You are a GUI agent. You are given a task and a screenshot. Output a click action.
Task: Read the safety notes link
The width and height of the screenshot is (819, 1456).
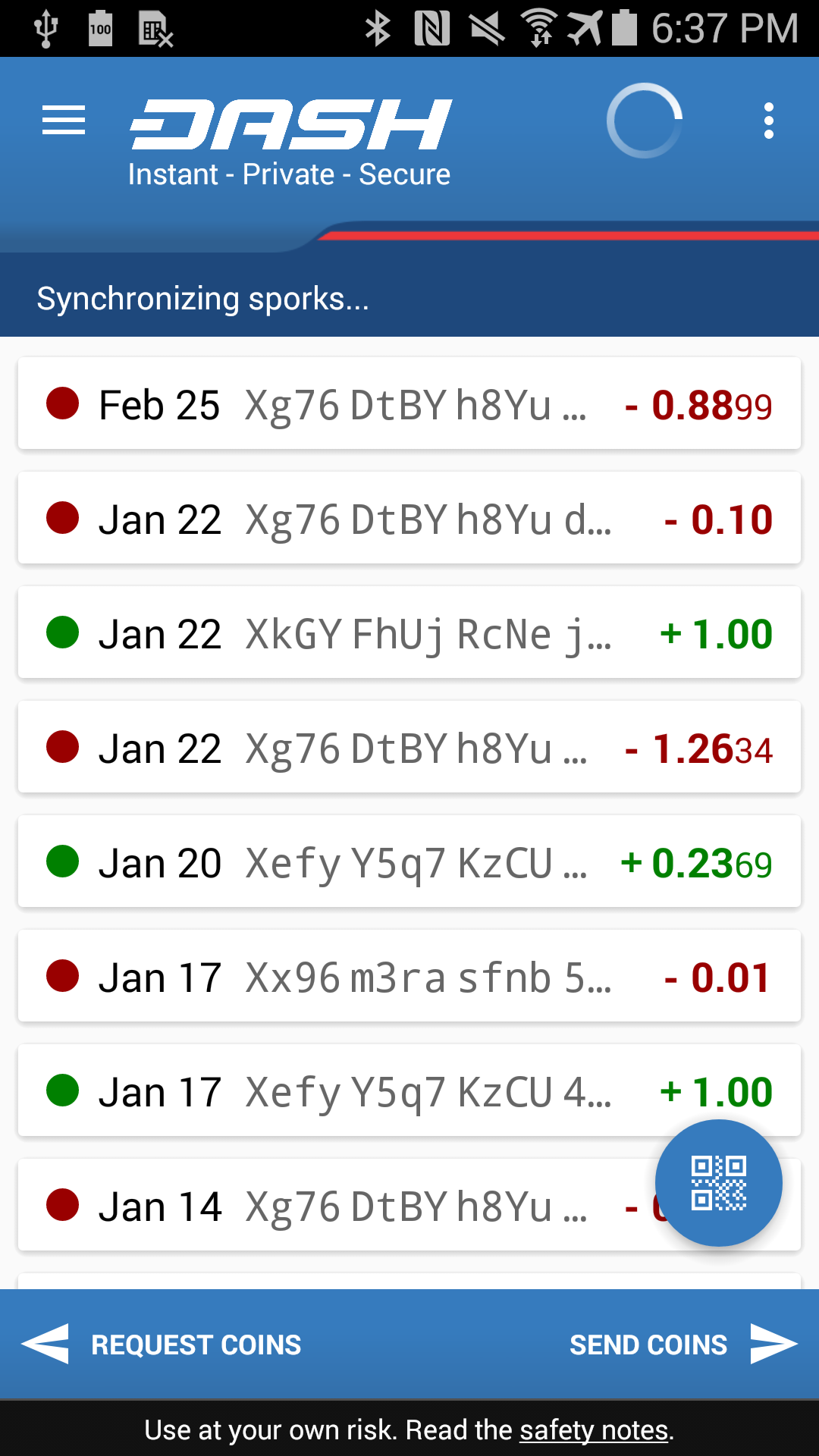click(594, 1430)
